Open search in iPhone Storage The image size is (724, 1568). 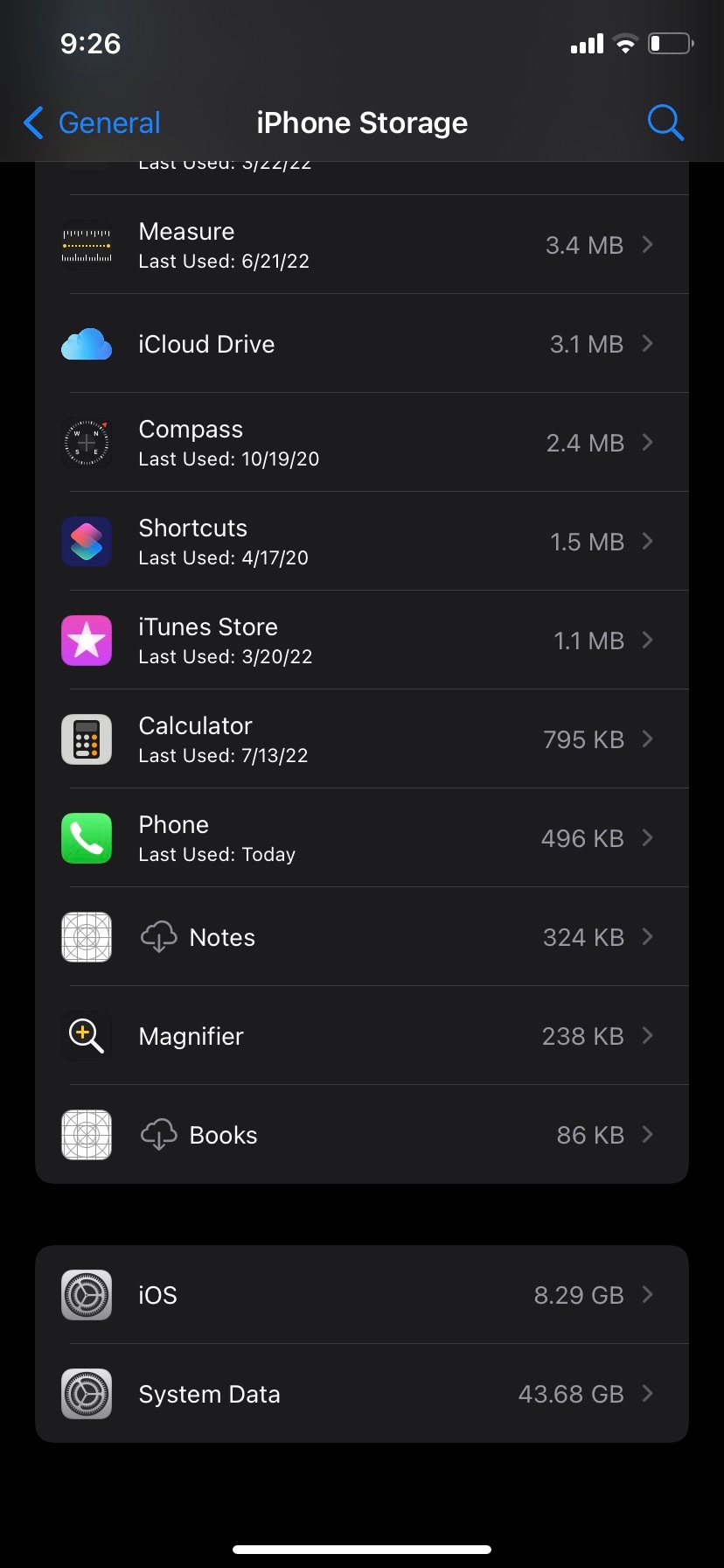coord(665,122)
